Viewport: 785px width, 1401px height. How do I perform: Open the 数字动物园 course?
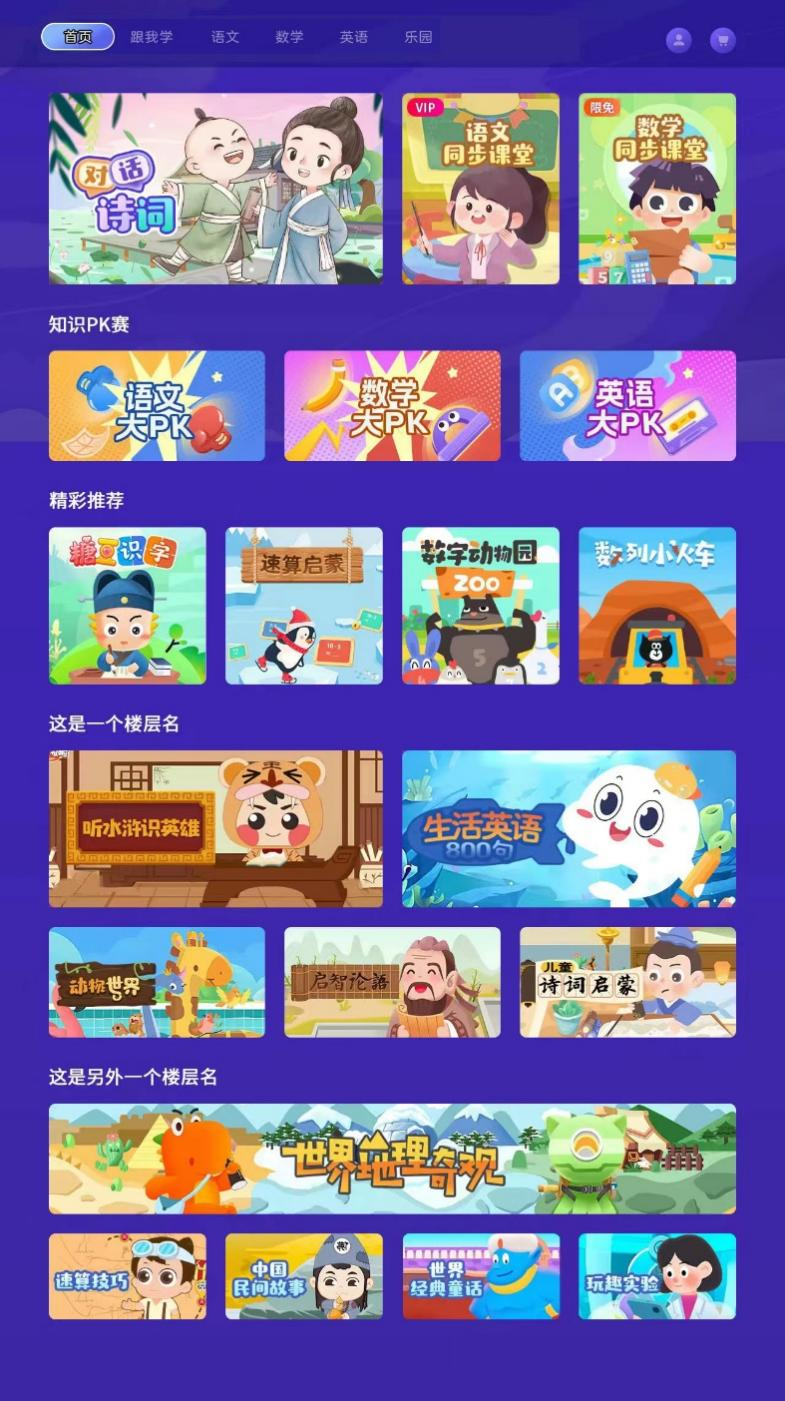click(x=481, y=606)
